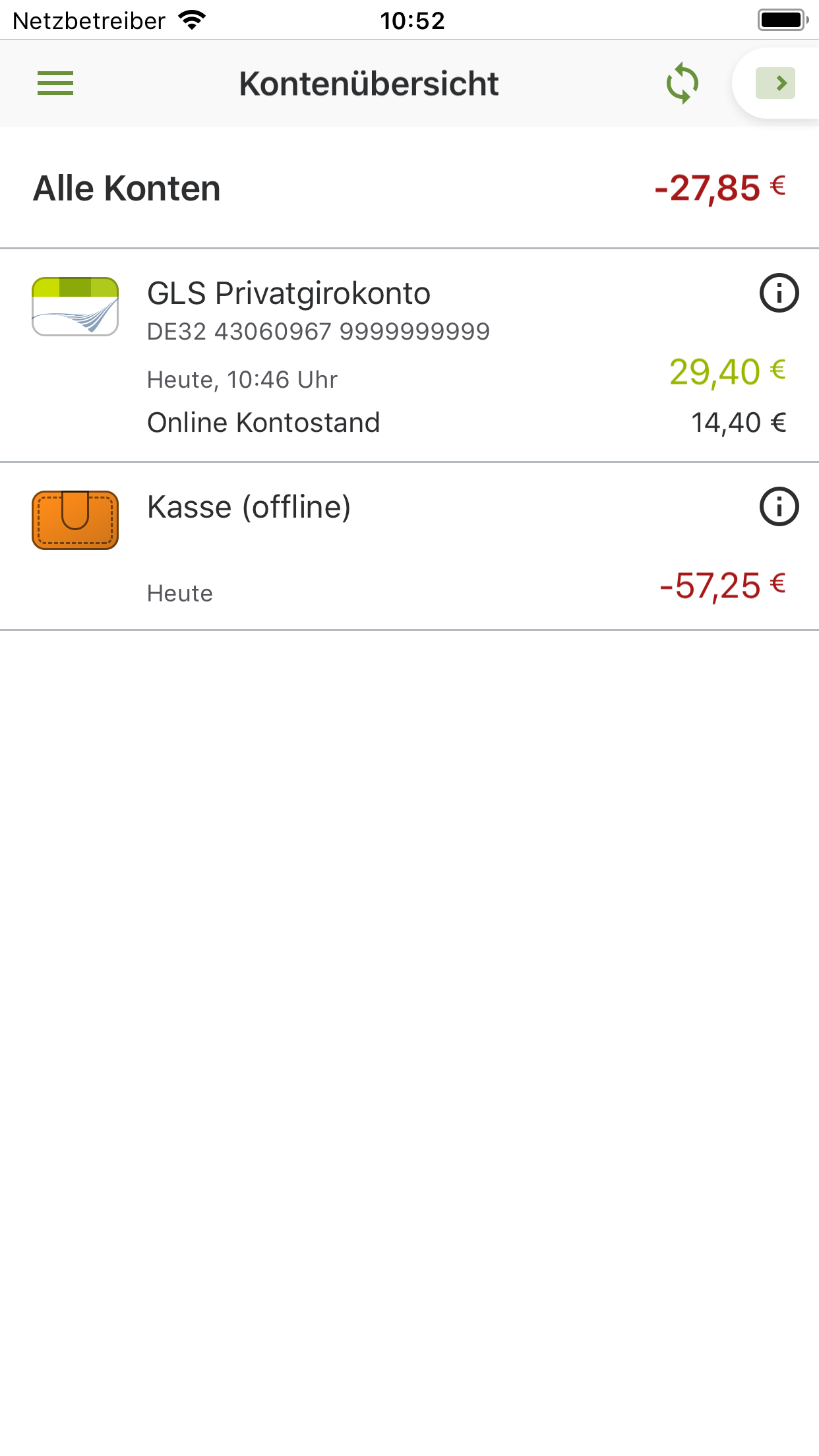Select the Kontenübersicht title

pyautogui.click(x=369, y=83)
